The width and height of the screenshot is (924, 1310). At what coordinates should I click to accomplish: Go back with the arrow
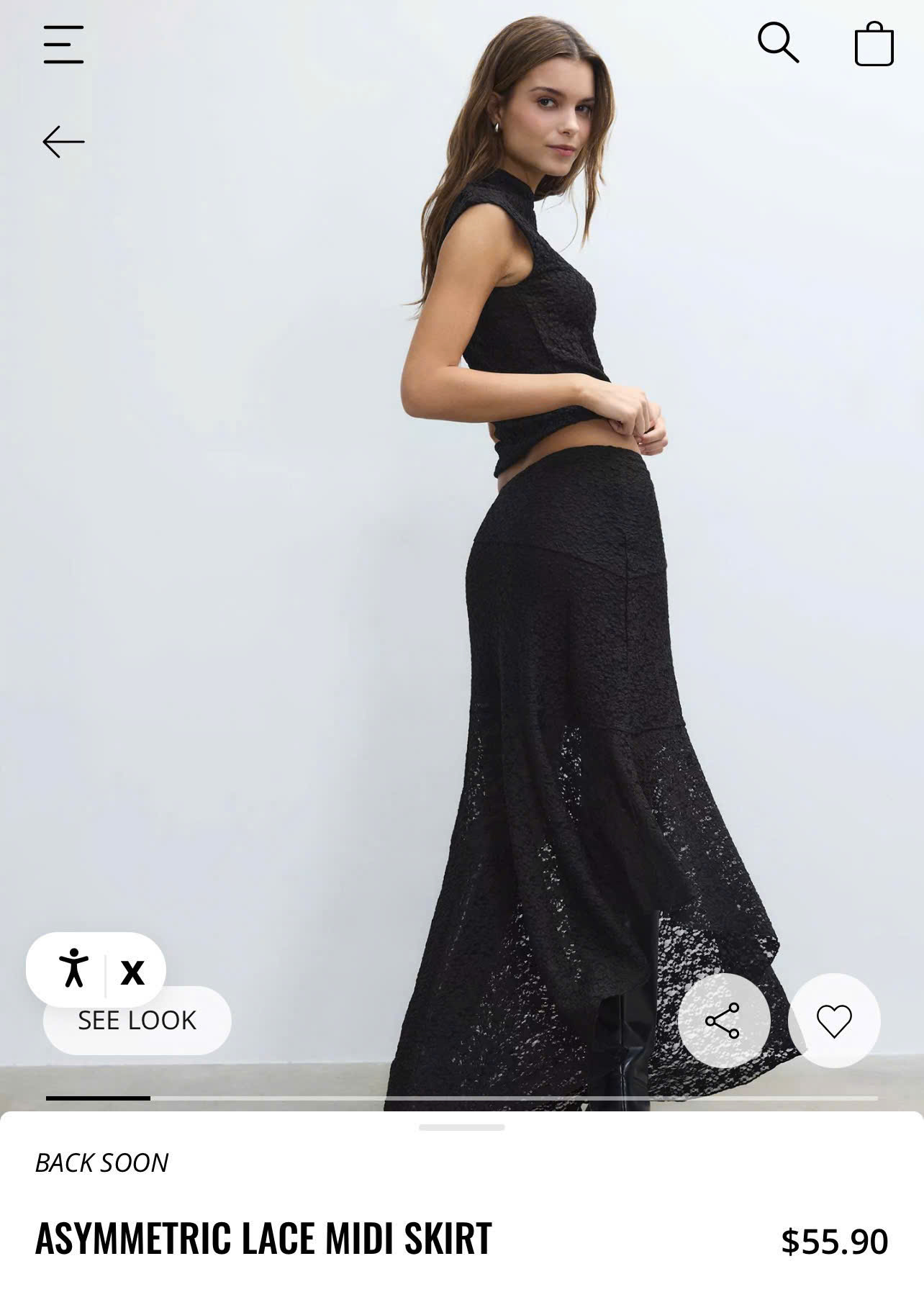[x=63, y=142]
